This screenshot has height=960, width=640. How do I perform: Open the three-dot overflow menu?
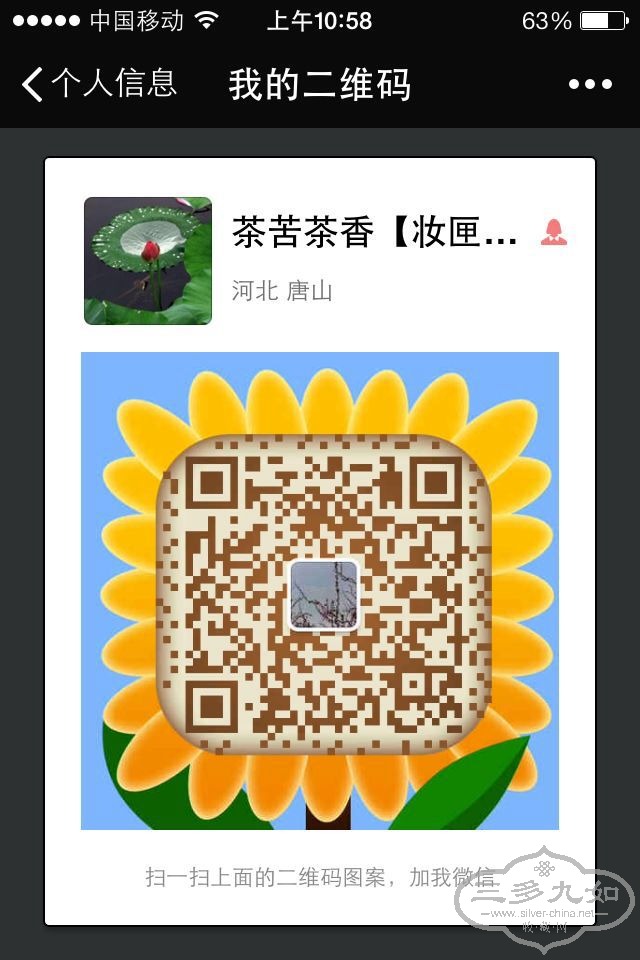click(590, 85)
